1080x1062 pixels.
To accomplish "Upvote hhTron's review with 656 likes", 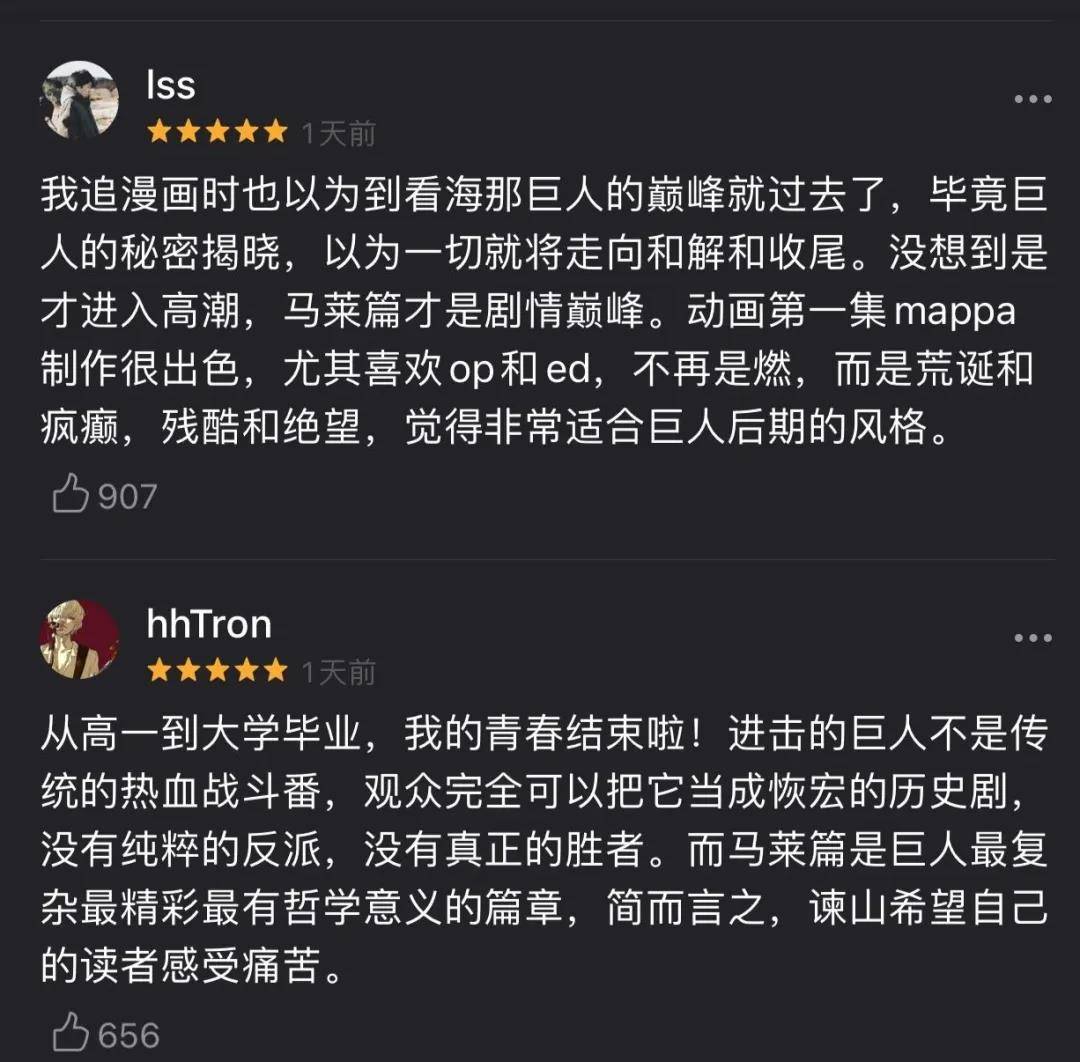I will click(x=72, y=1033).
